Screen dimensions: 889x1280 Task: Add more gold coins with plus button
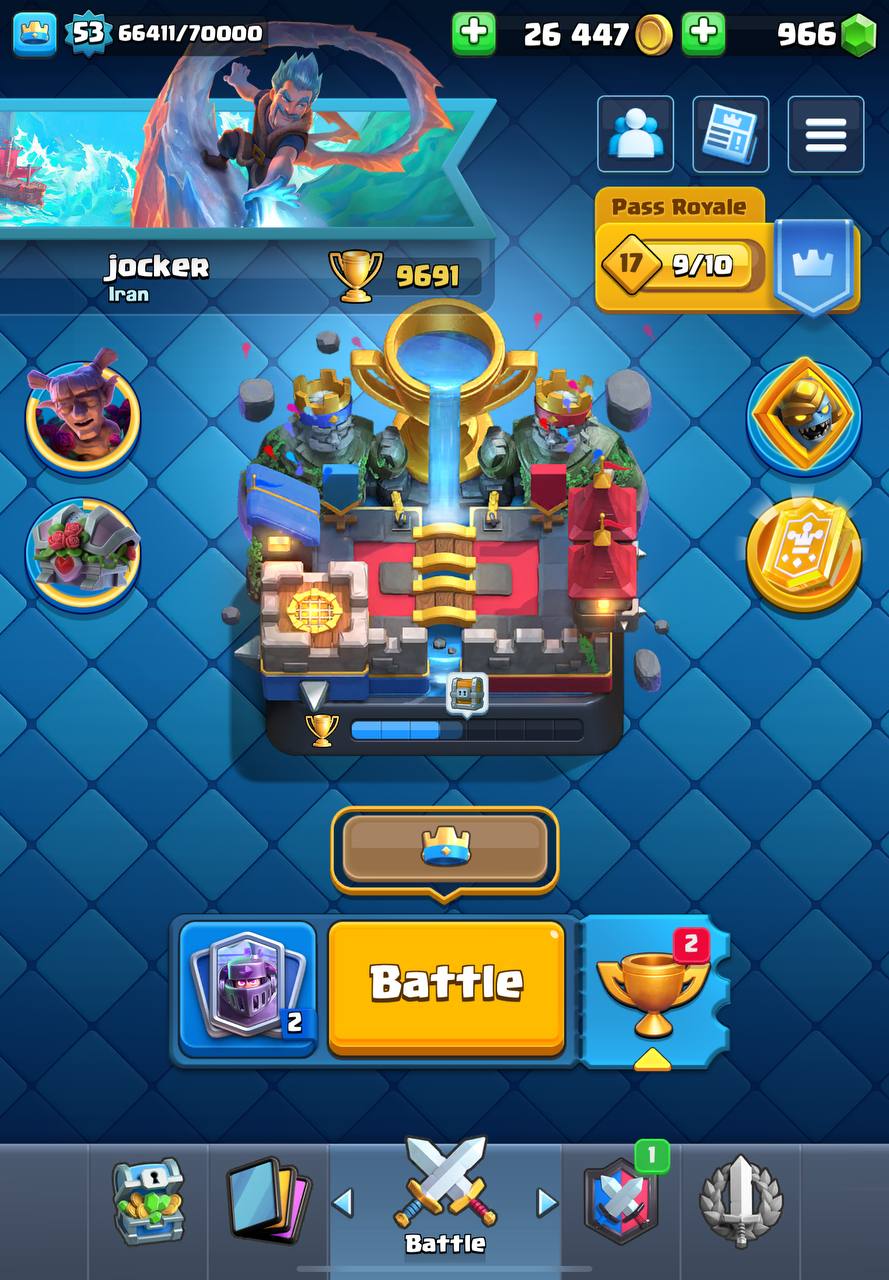[x=474, y=34]
